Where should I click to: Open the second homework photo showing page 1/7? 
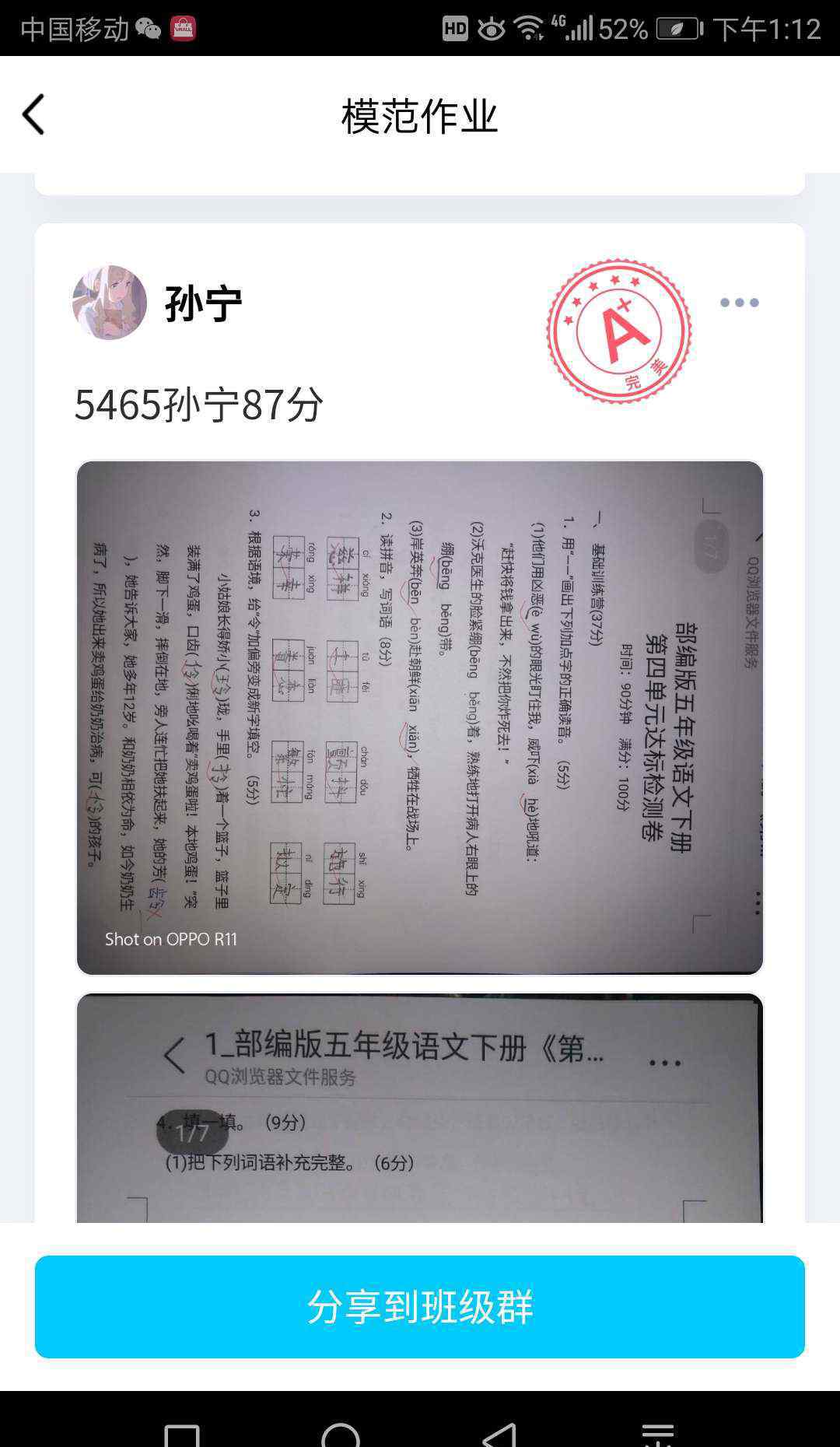coord(420,1108)
